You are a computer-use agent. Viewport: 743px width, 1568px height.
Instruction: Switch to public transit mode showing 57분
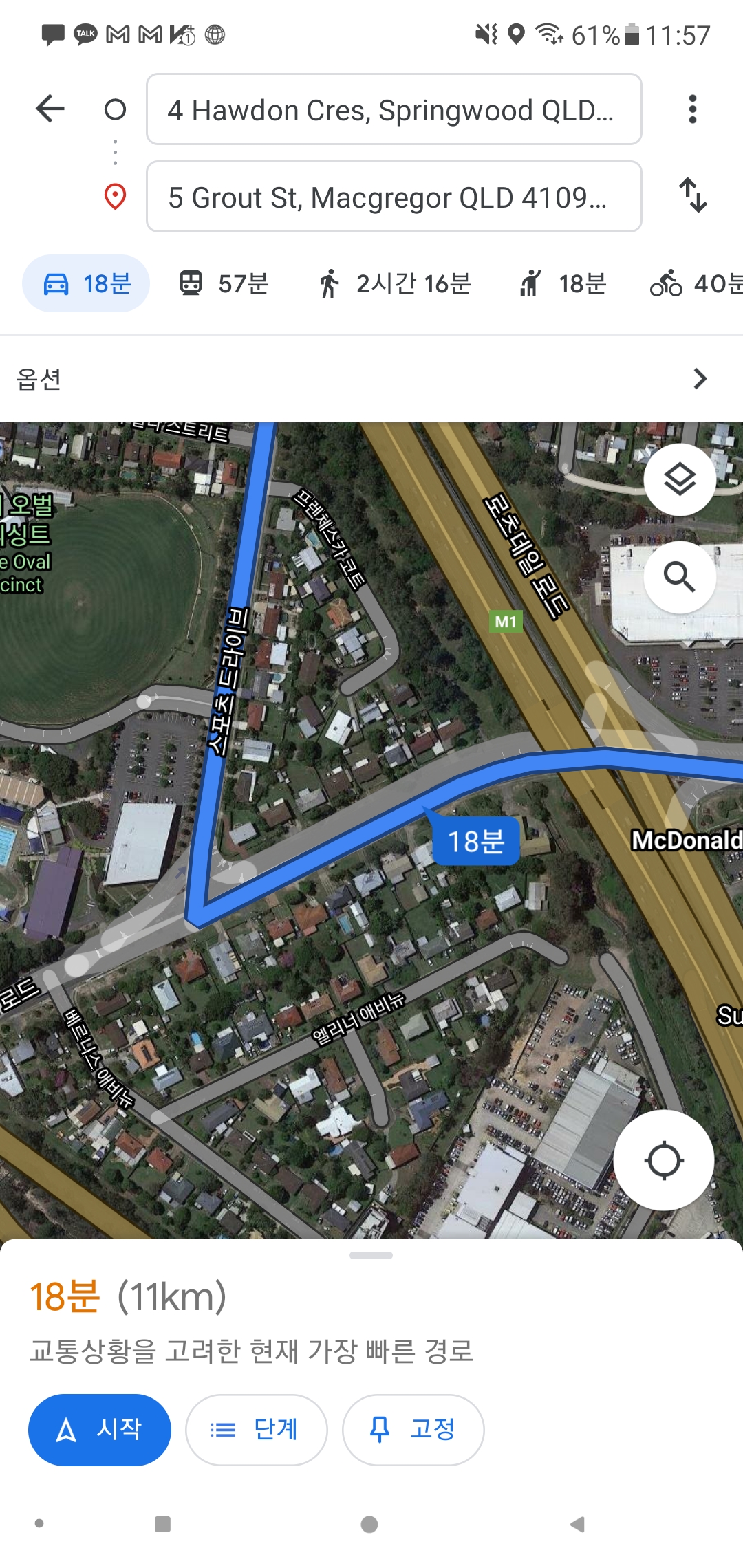(224, 283)
